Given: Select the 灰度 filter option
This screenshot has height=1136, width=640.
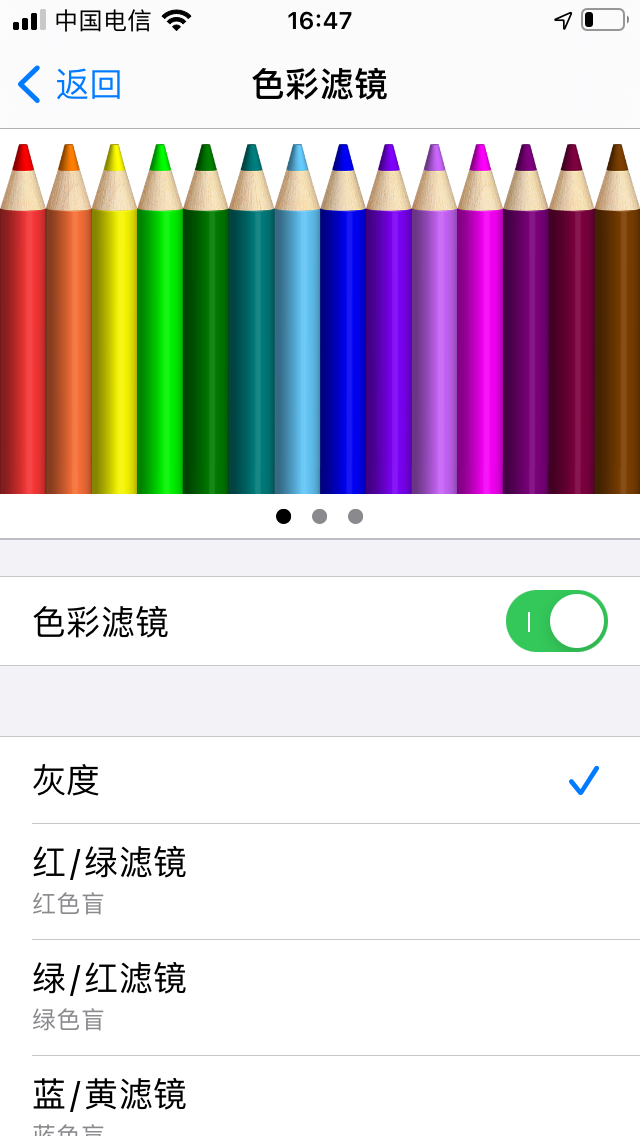Looking at the screenshot, I should click(320, 780).
